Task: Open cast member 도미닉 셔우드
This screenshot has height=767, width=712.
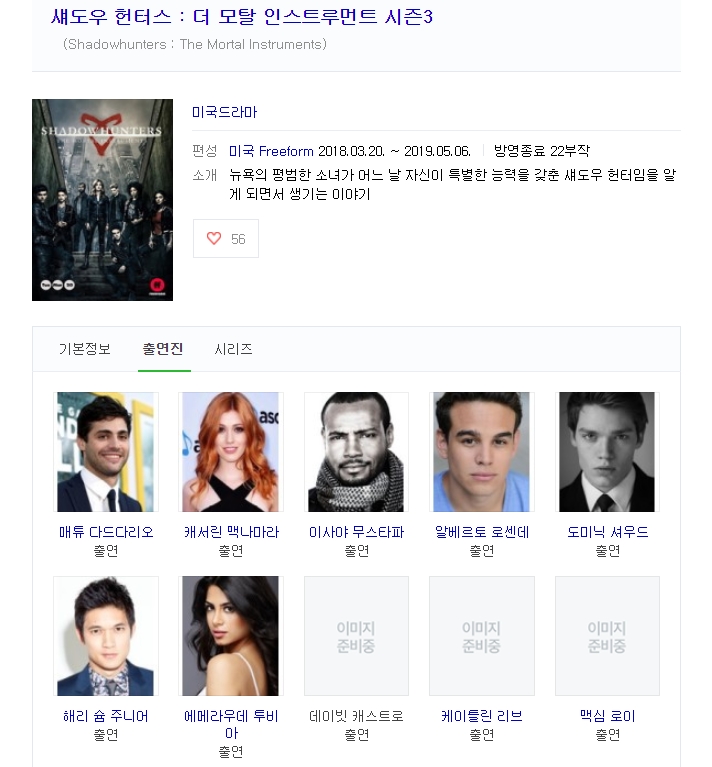Action: click(x=607, y=532)
